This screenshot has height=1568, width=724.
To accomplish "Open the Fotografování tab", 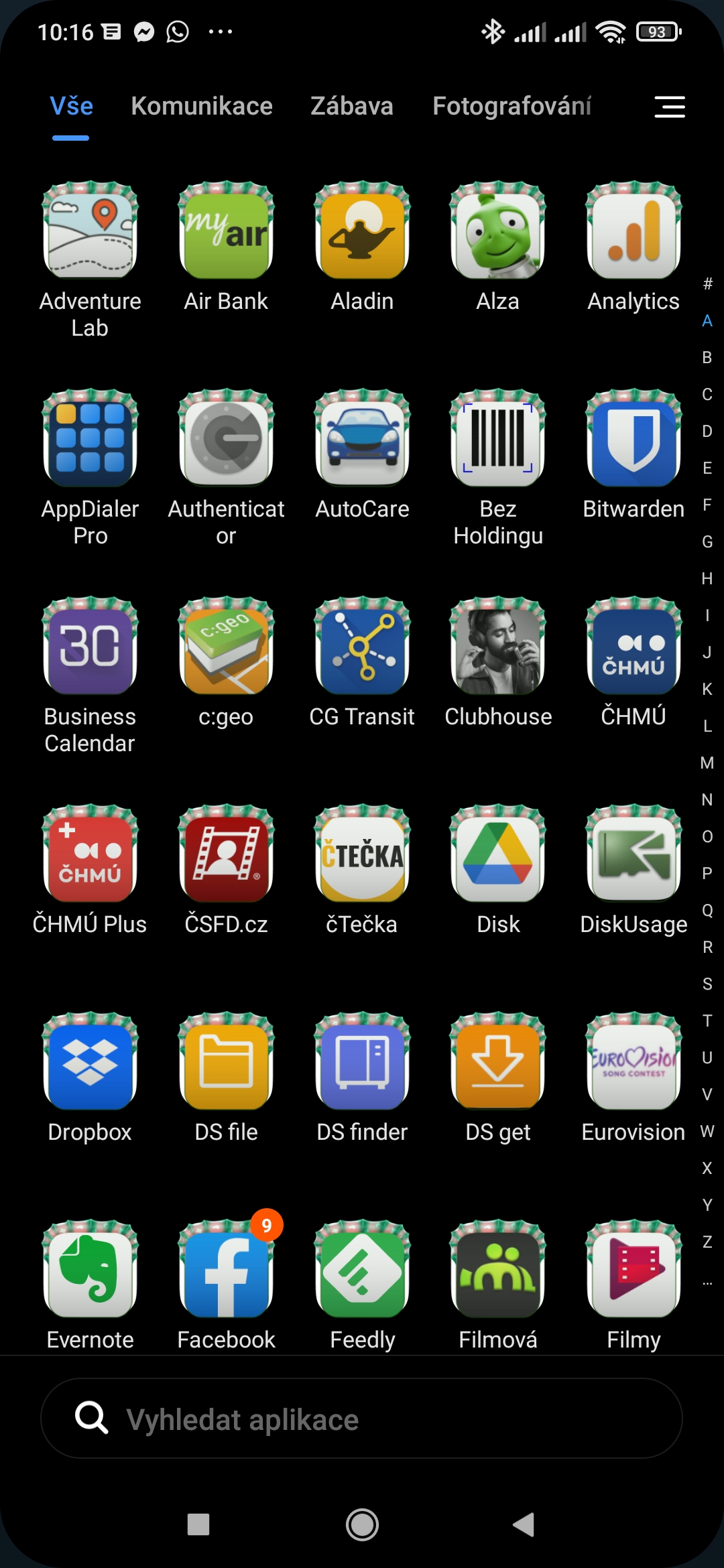I will click(x=512, y=106).
